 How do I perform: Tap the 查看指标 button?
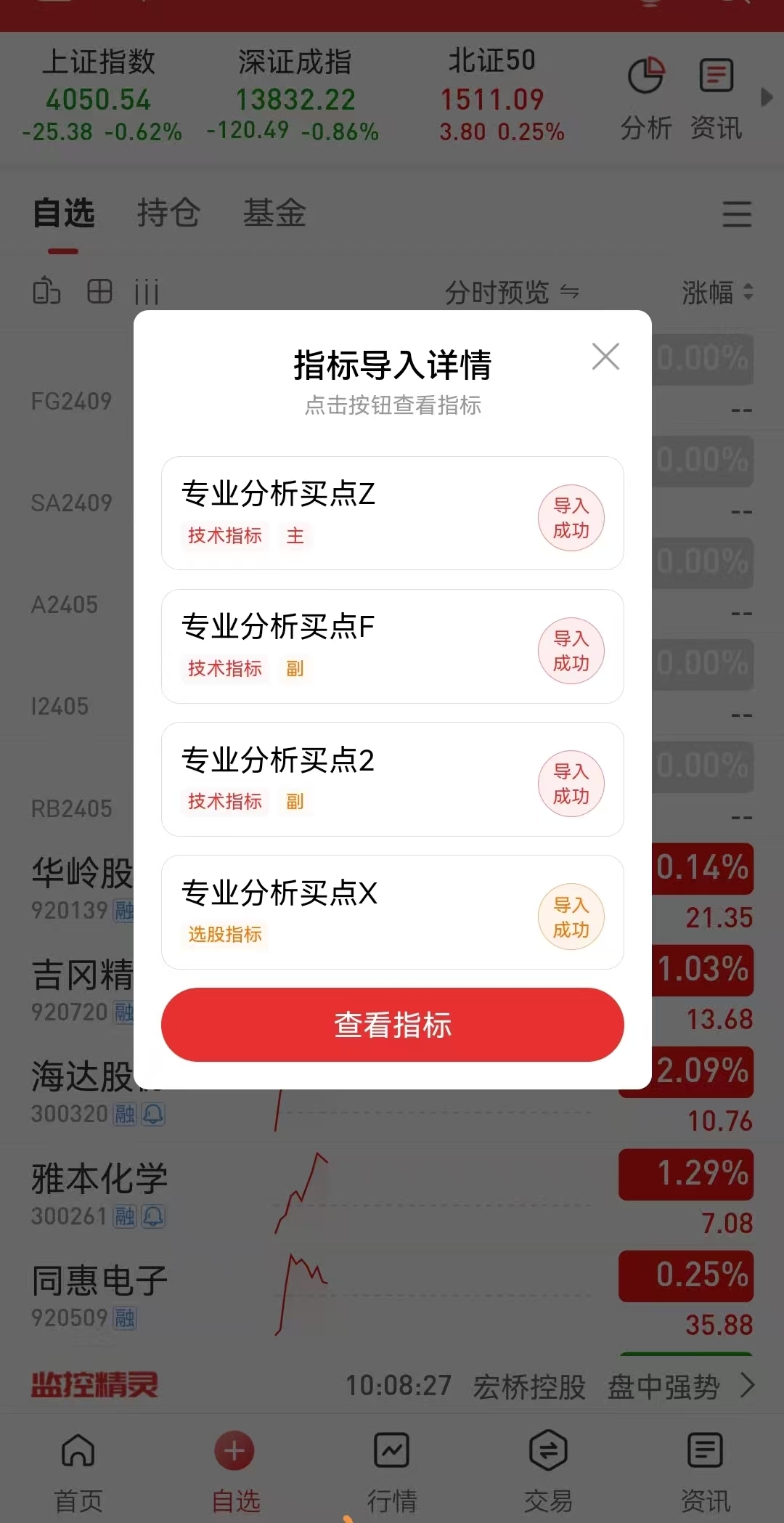tap(392, 1025)
